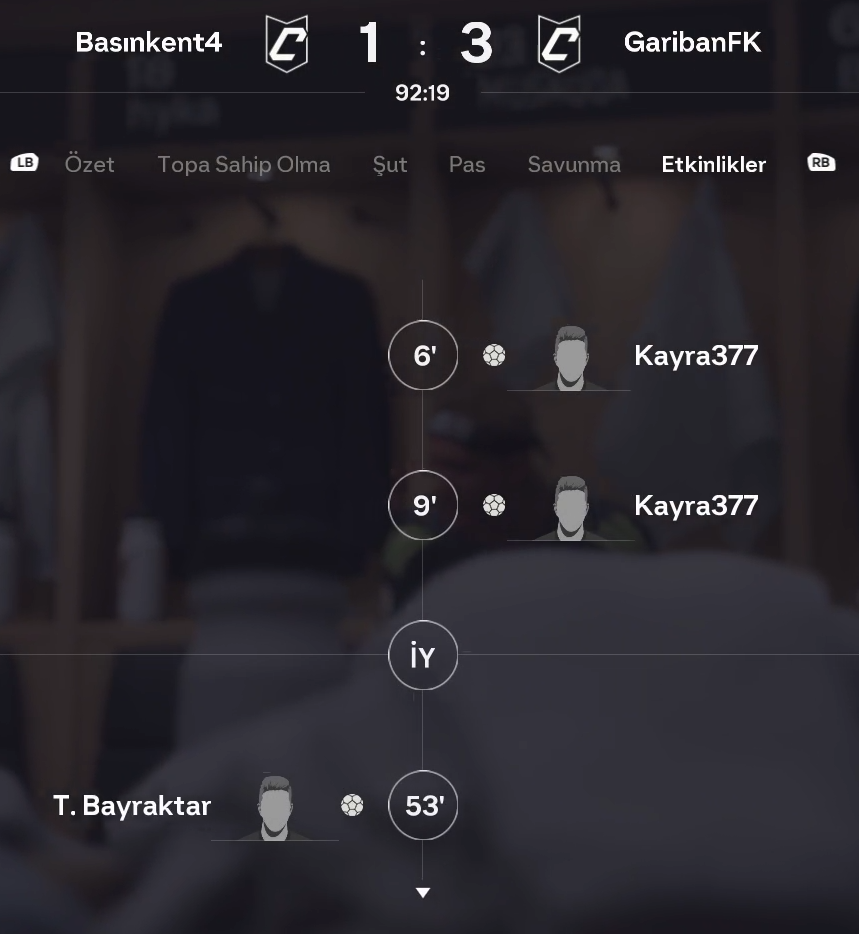Switch to the Özet tab

coord(89,164)
